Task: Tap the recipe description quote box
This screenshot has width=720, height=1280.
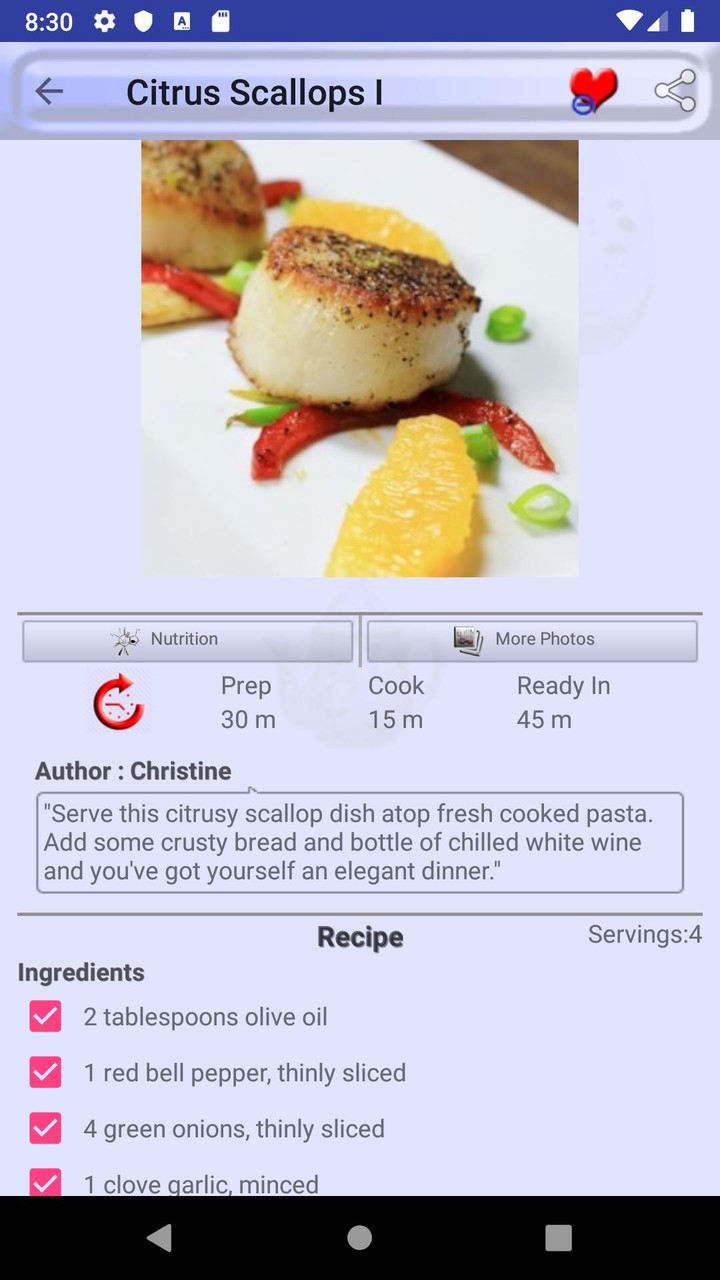Action: click(360, 842)
